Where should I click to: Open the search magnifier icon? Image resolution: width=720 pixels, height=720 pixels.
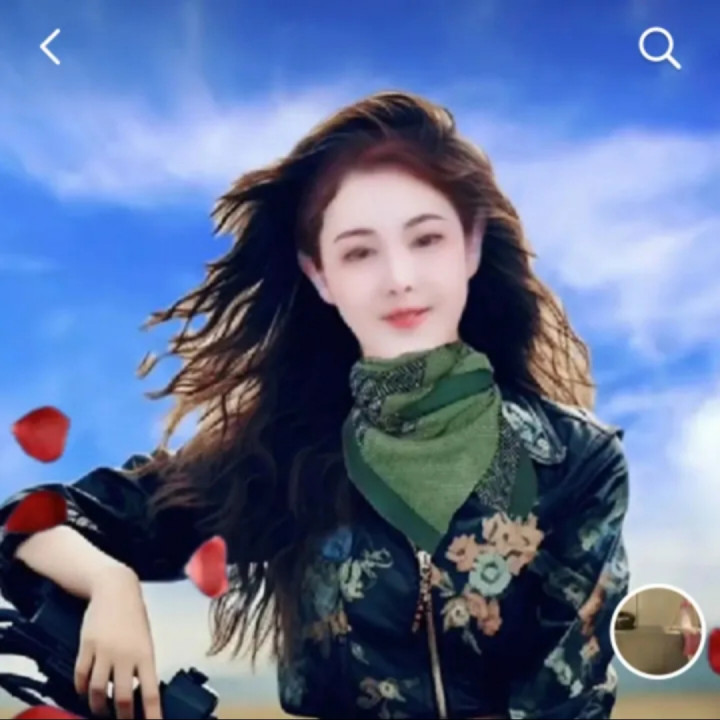(x=659, y=47)
